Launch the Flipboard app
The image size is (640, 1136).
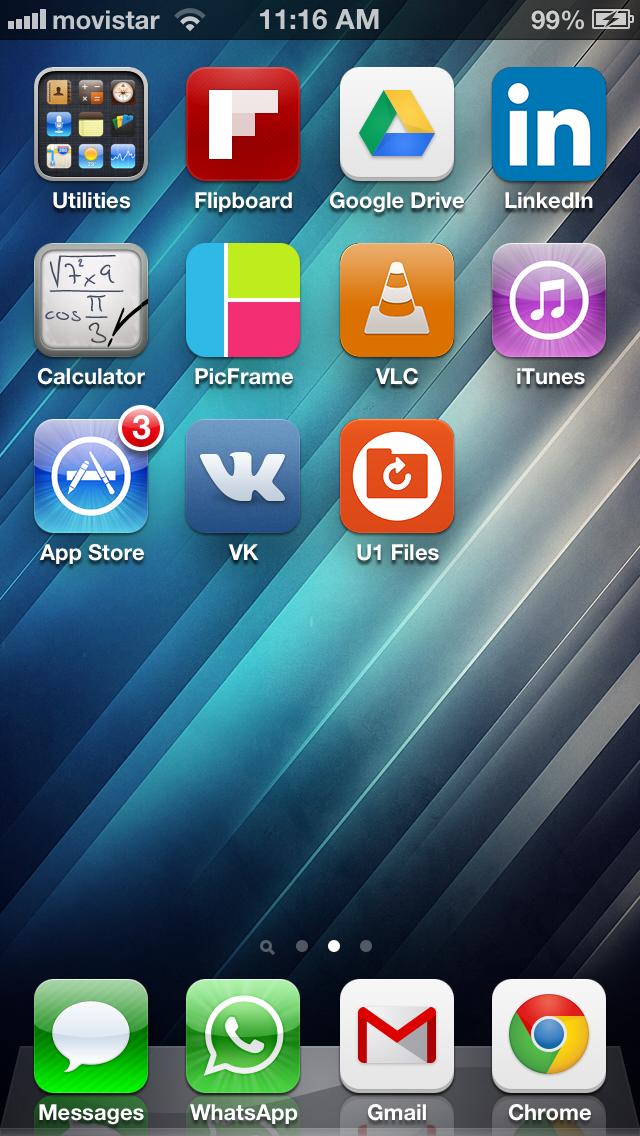click(243, 124)
